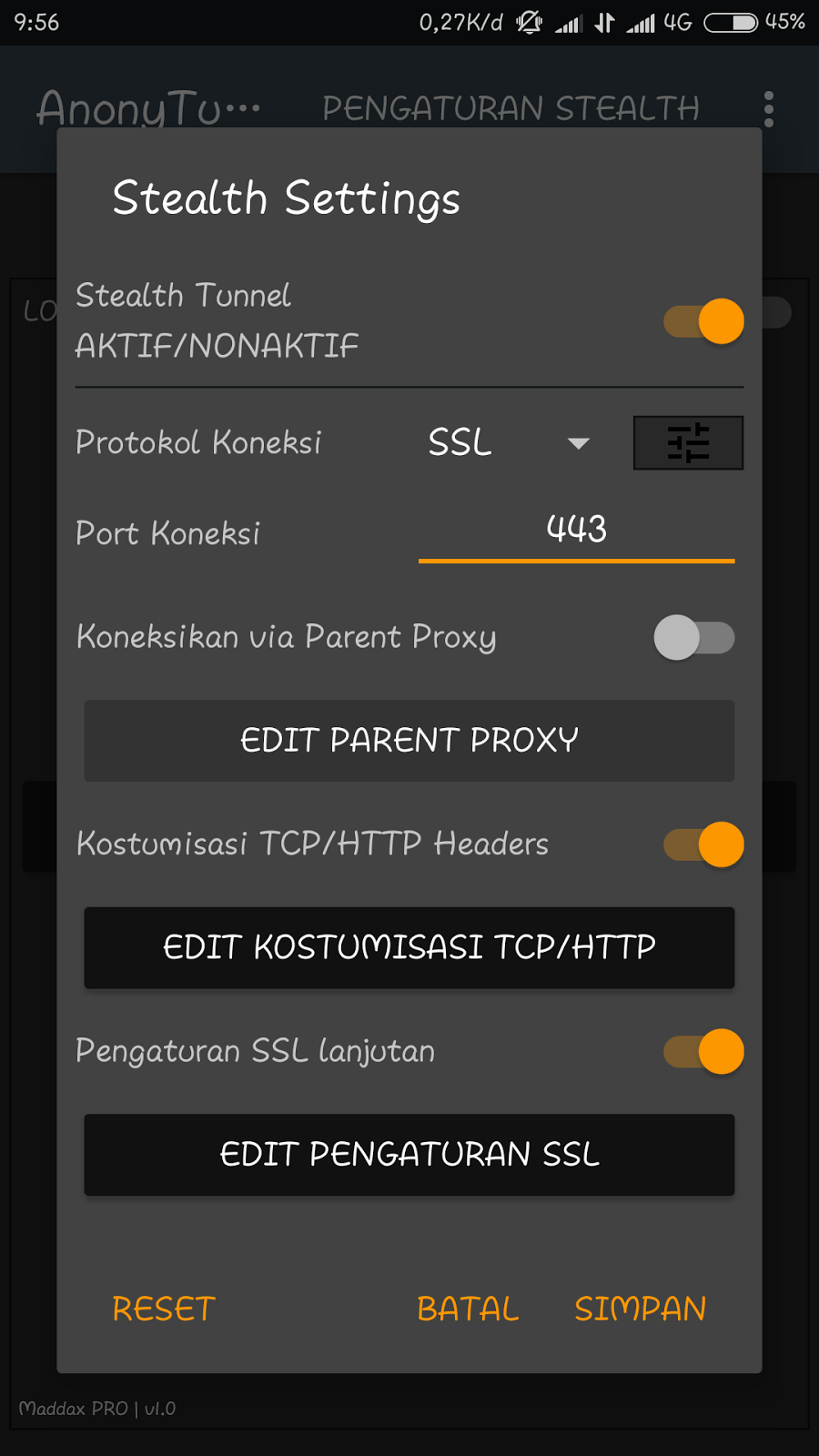The height and width of the screenshot is (1456, 819).
Task: Tap EDIT PARENT PROXY button
Action: 409,741
